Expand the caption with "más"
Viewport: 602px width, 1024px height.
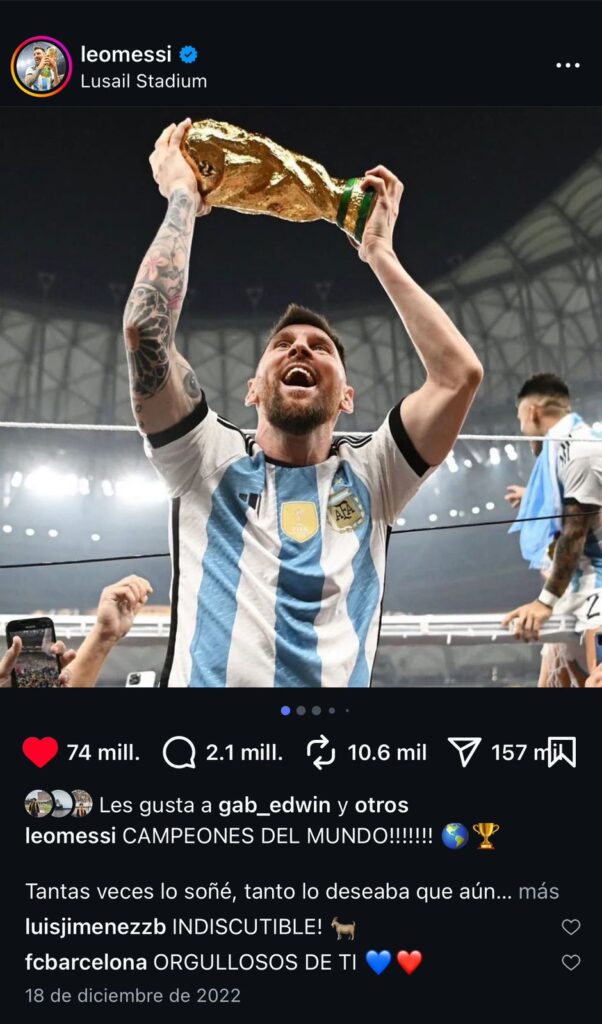(x=538, y=891)
